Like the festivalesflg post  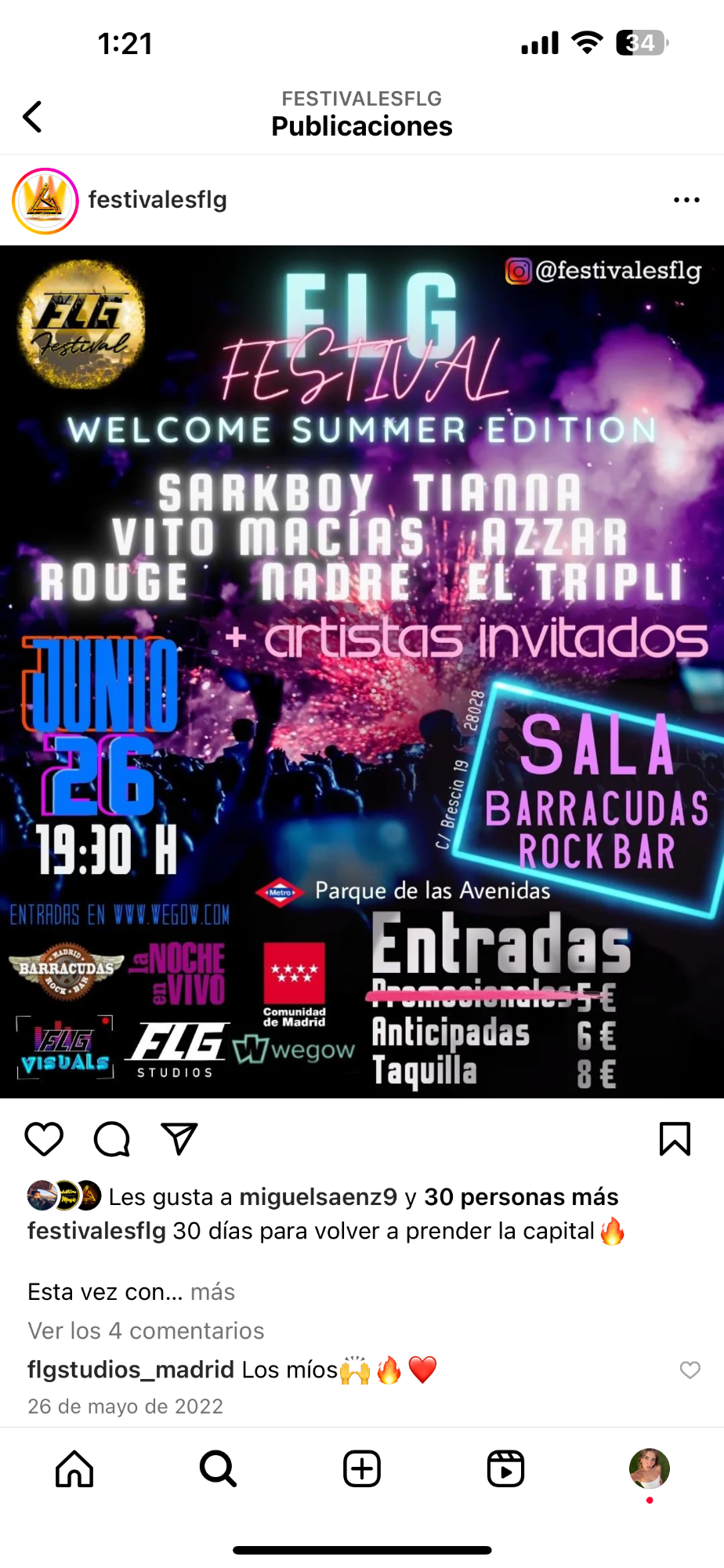coord(44,1138)
